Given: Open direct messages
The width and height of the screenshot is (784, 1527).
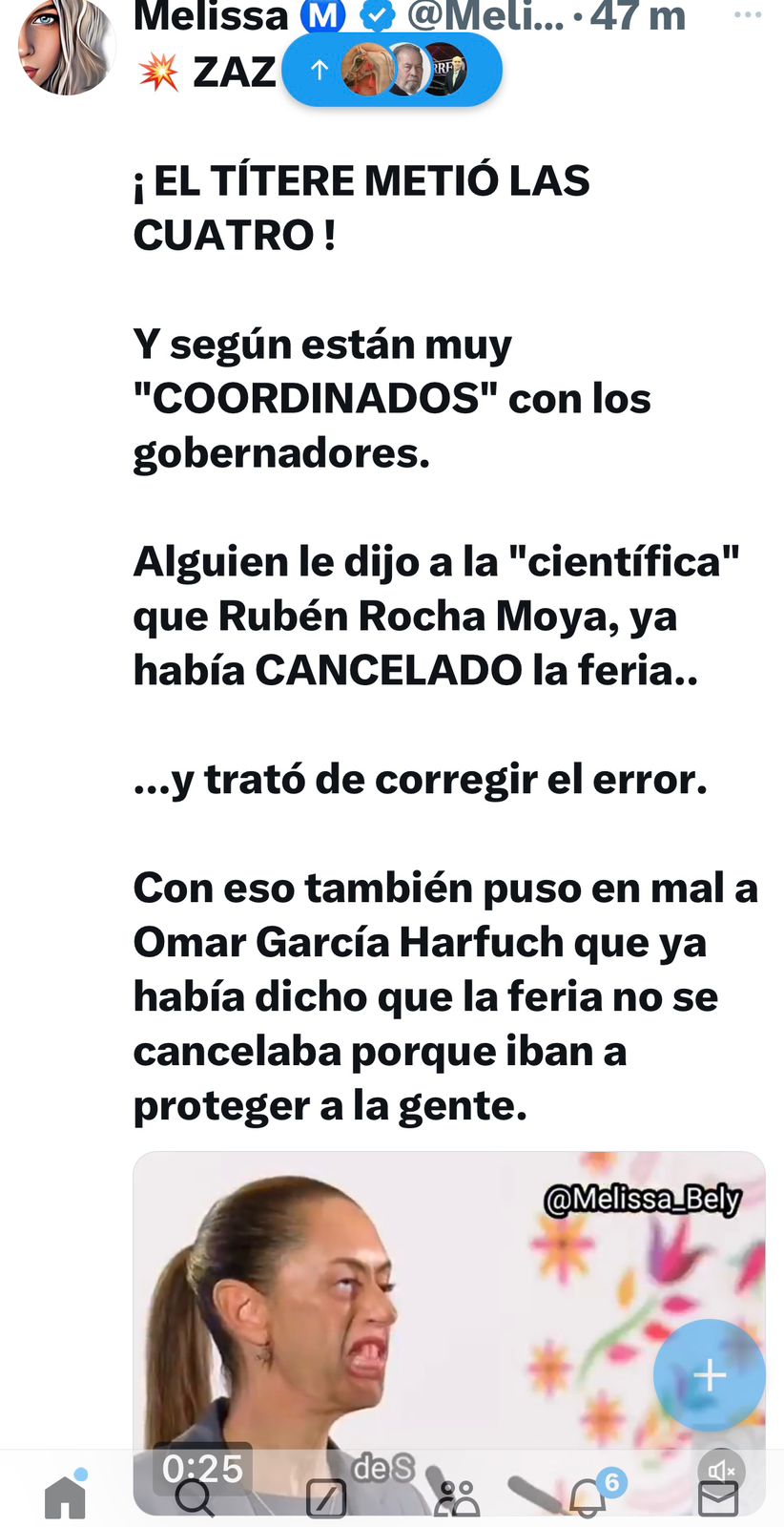Looking at the screenshot, I should tap(718, 1497).
